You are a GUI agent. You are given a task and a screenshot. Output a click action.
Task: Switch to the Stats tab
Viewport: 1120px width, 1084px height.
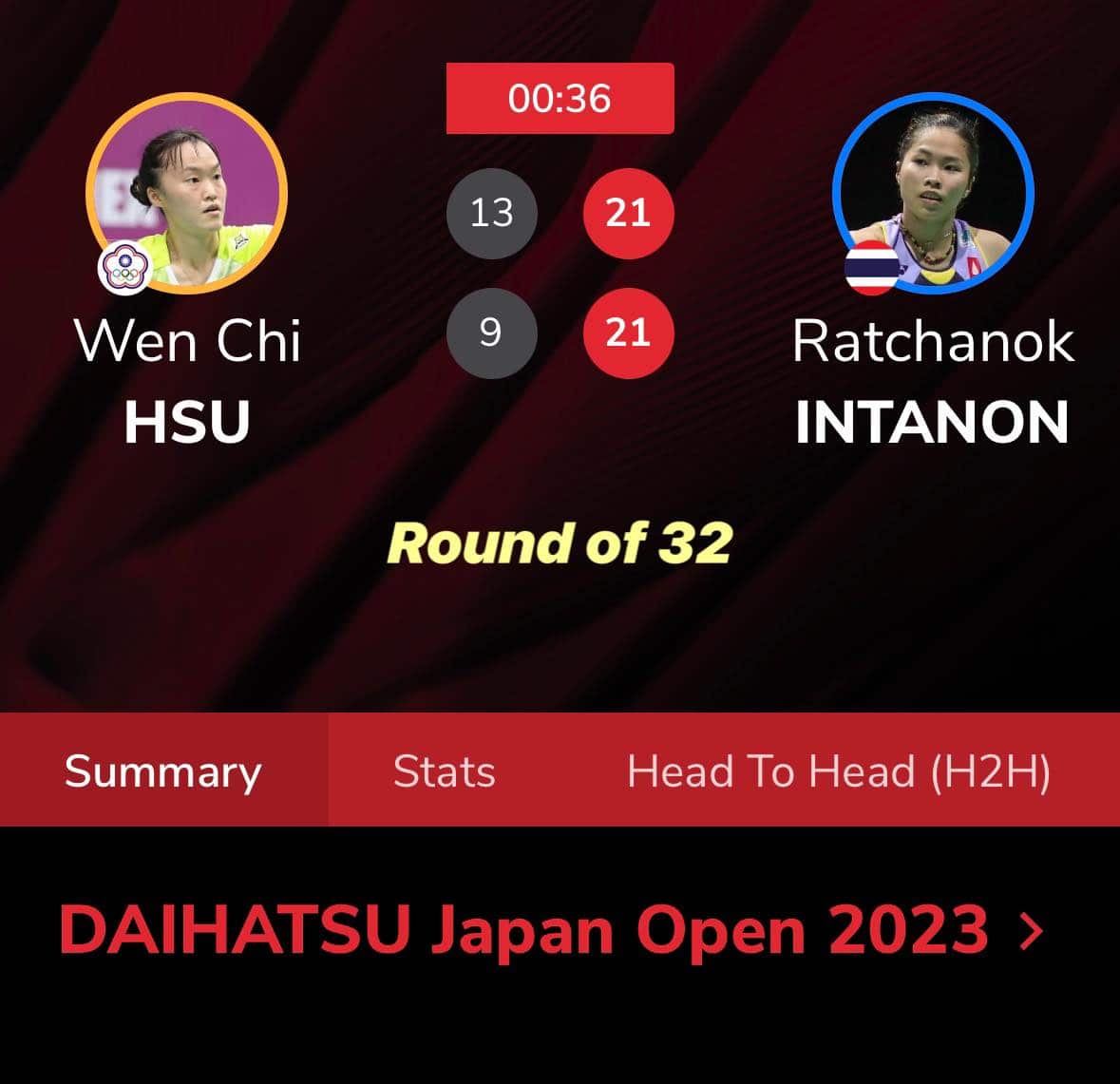tap(444, 770)
